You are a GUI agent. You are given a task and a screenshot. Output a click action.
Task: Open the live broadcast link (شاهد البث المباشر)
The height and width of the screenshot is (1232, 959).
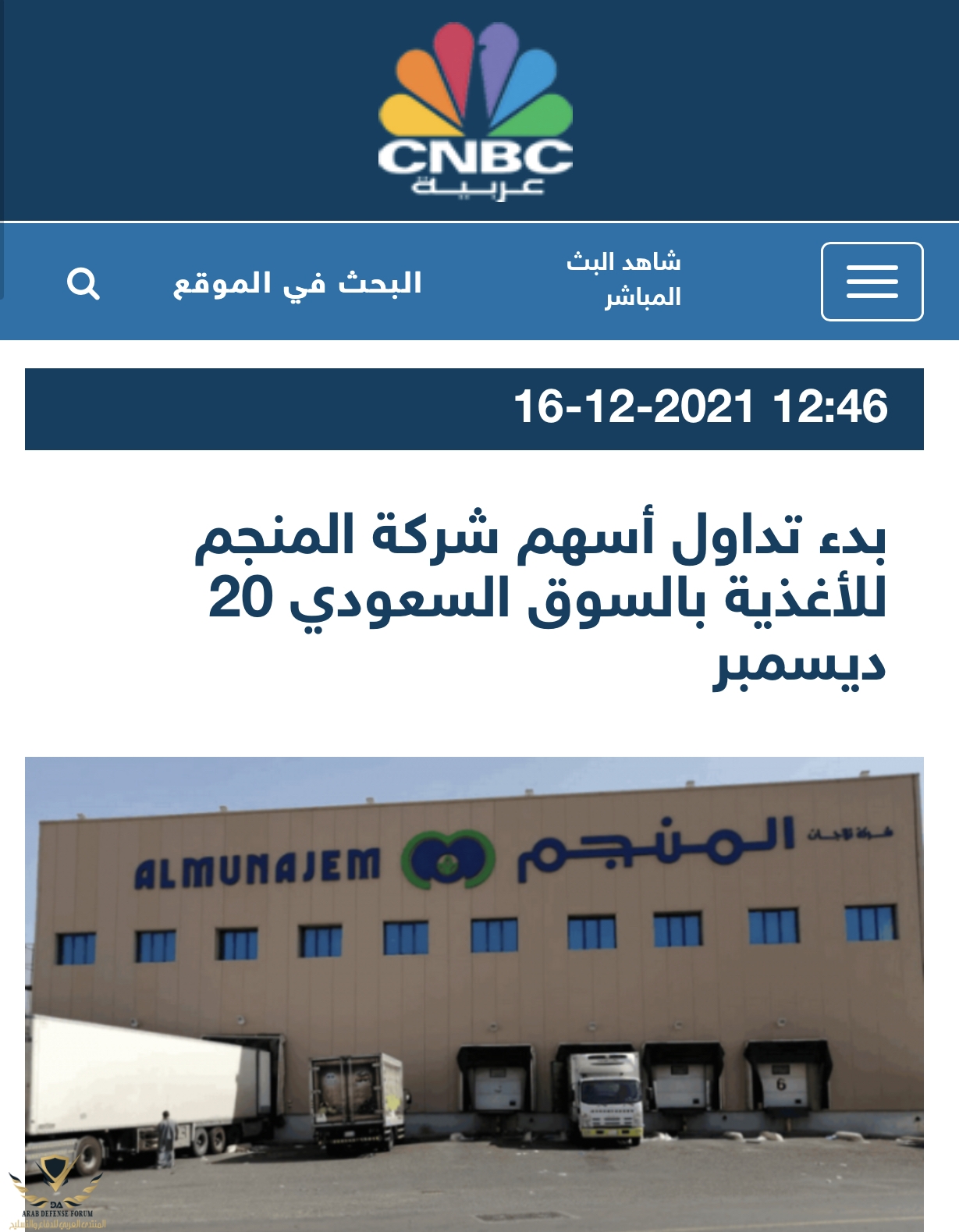(623, 279)
